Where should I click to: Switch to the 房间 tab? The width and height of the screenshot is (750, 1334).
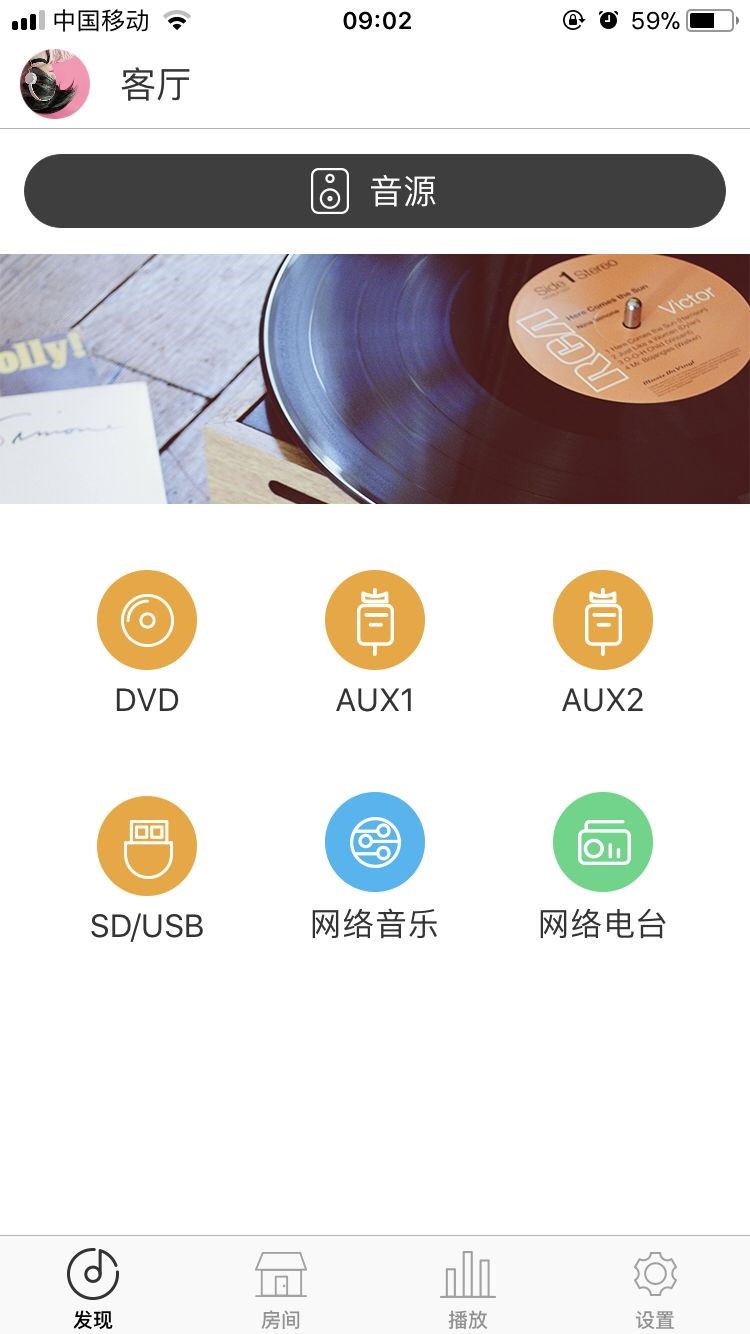[x=281, y=1288]
